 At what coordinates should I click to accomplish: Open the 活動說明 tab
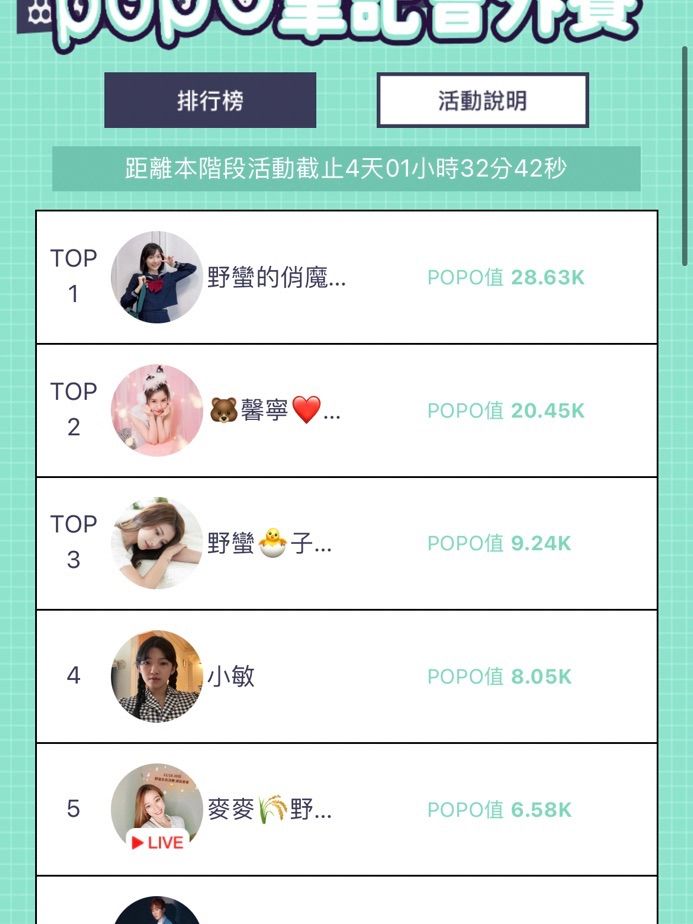(x=482, y=100)
